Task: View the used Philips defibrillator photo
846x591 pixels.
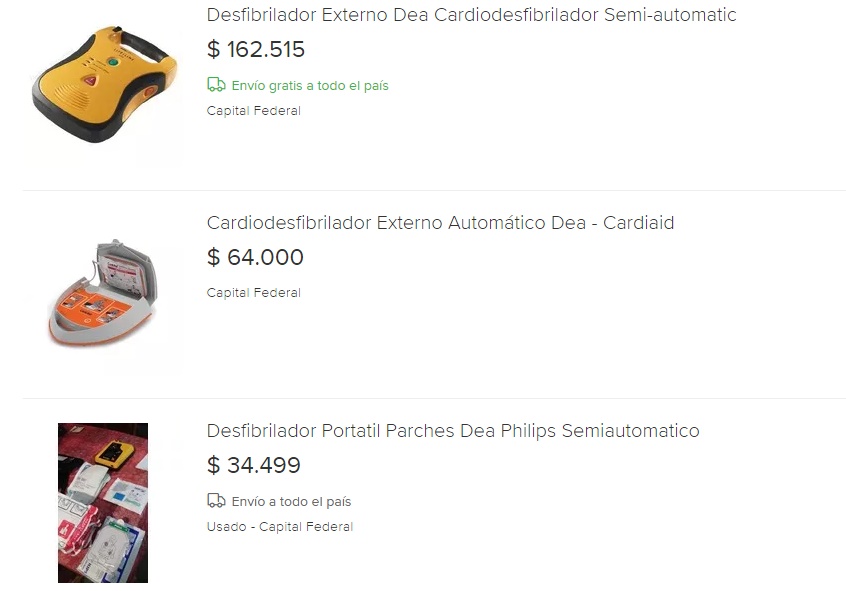Action: (x=103, y=503)
